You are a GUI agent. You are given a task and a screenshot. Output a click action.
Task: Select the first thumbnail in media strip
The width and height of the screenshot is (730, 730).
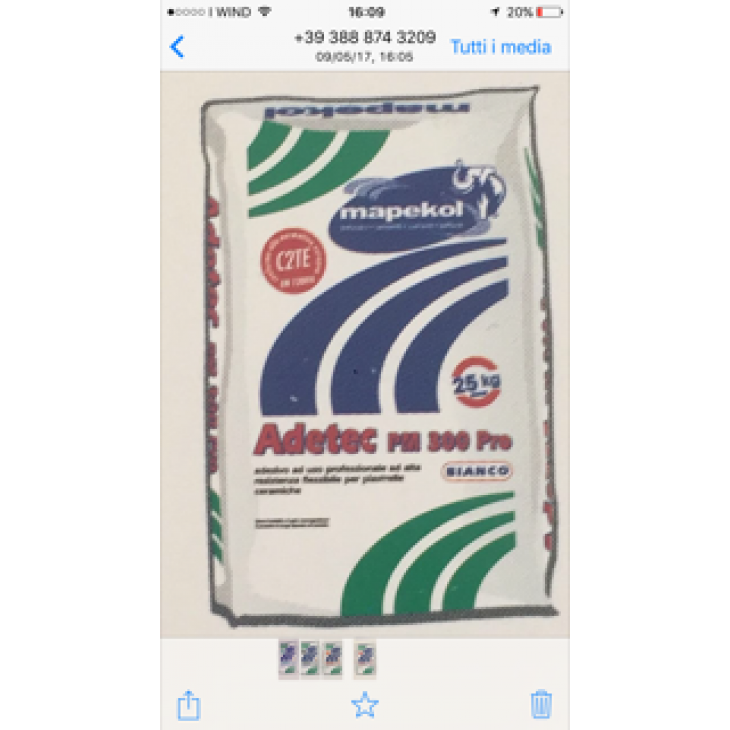click(288, 659)
